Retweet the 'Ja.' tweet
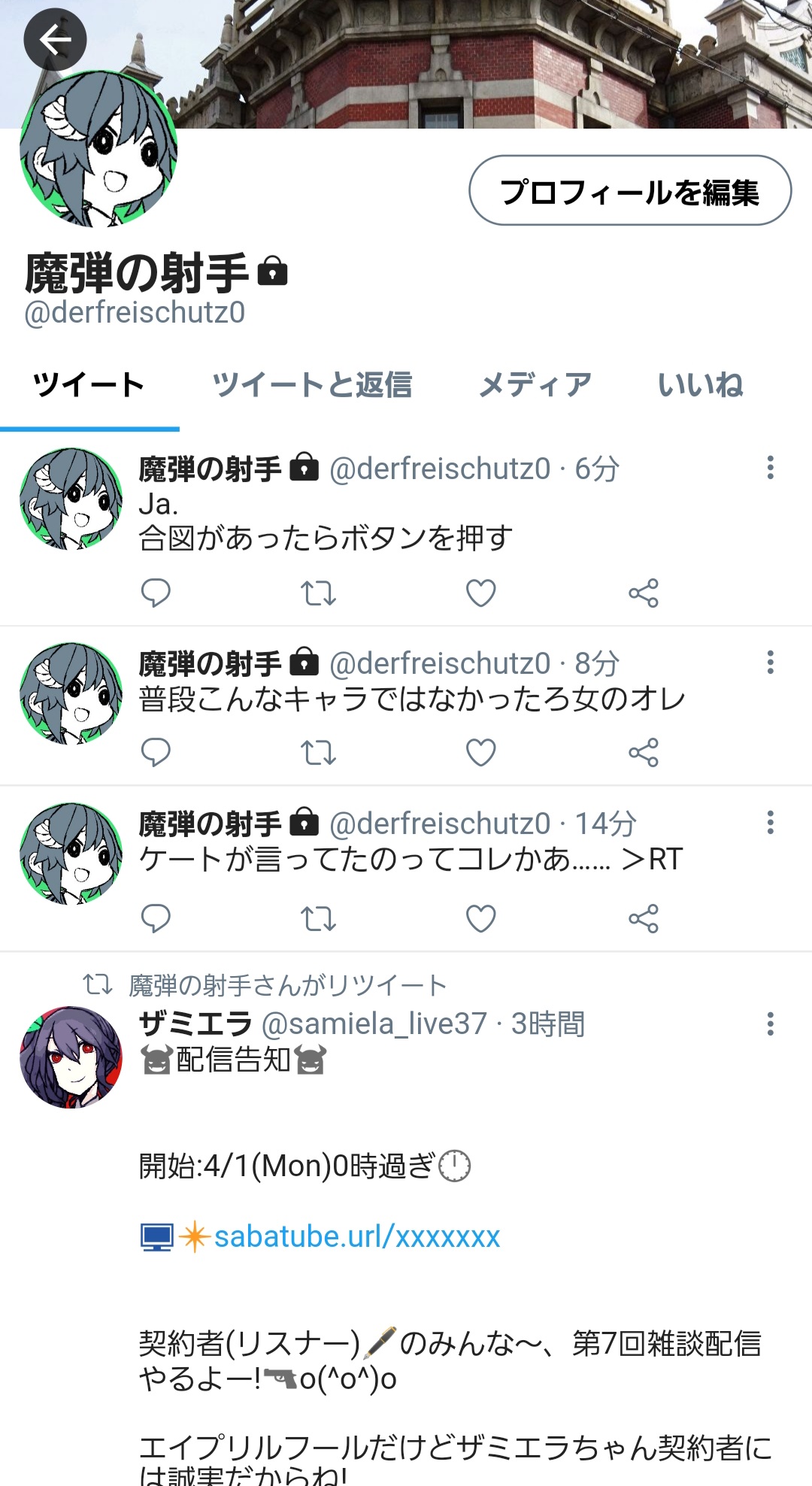 318,593
